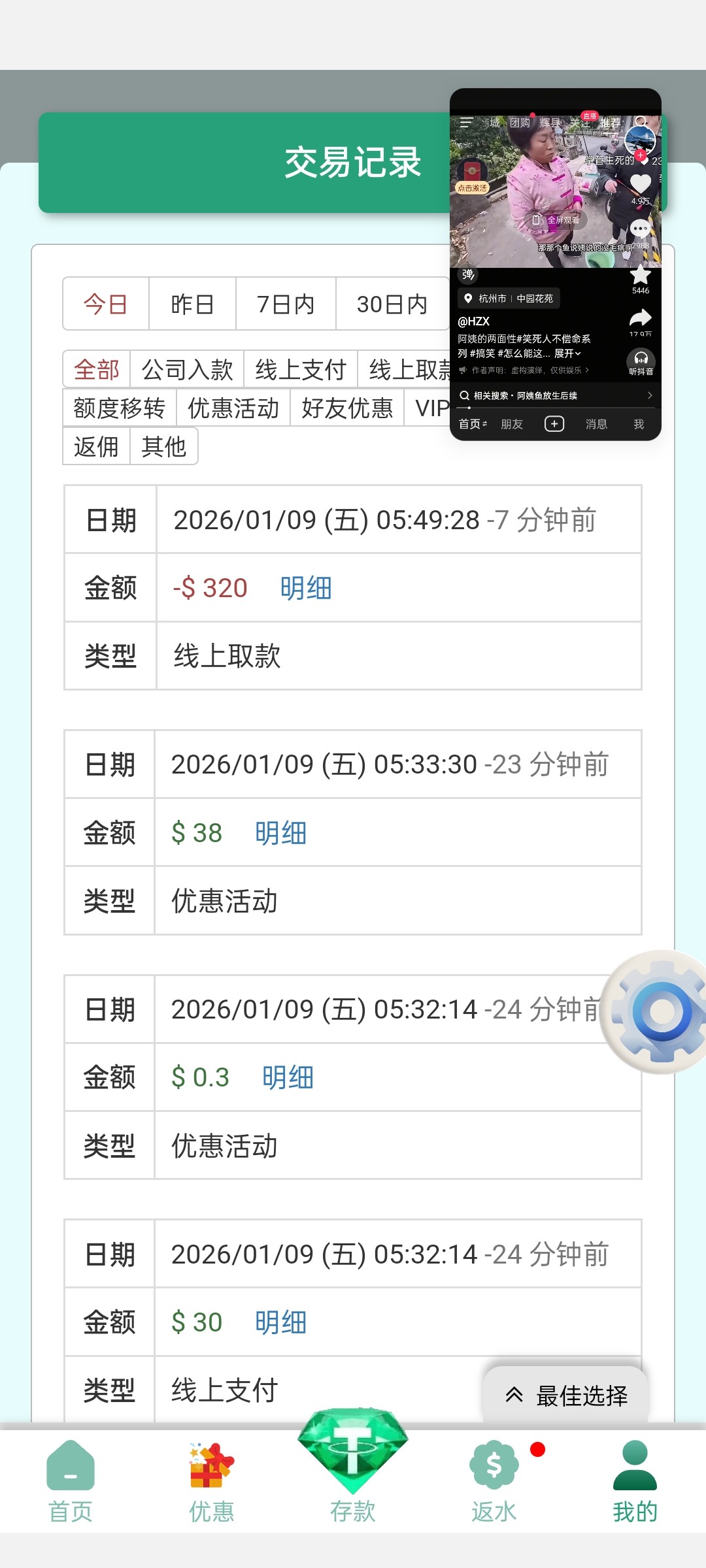Filter by 返佣 records

pos(96,447)
